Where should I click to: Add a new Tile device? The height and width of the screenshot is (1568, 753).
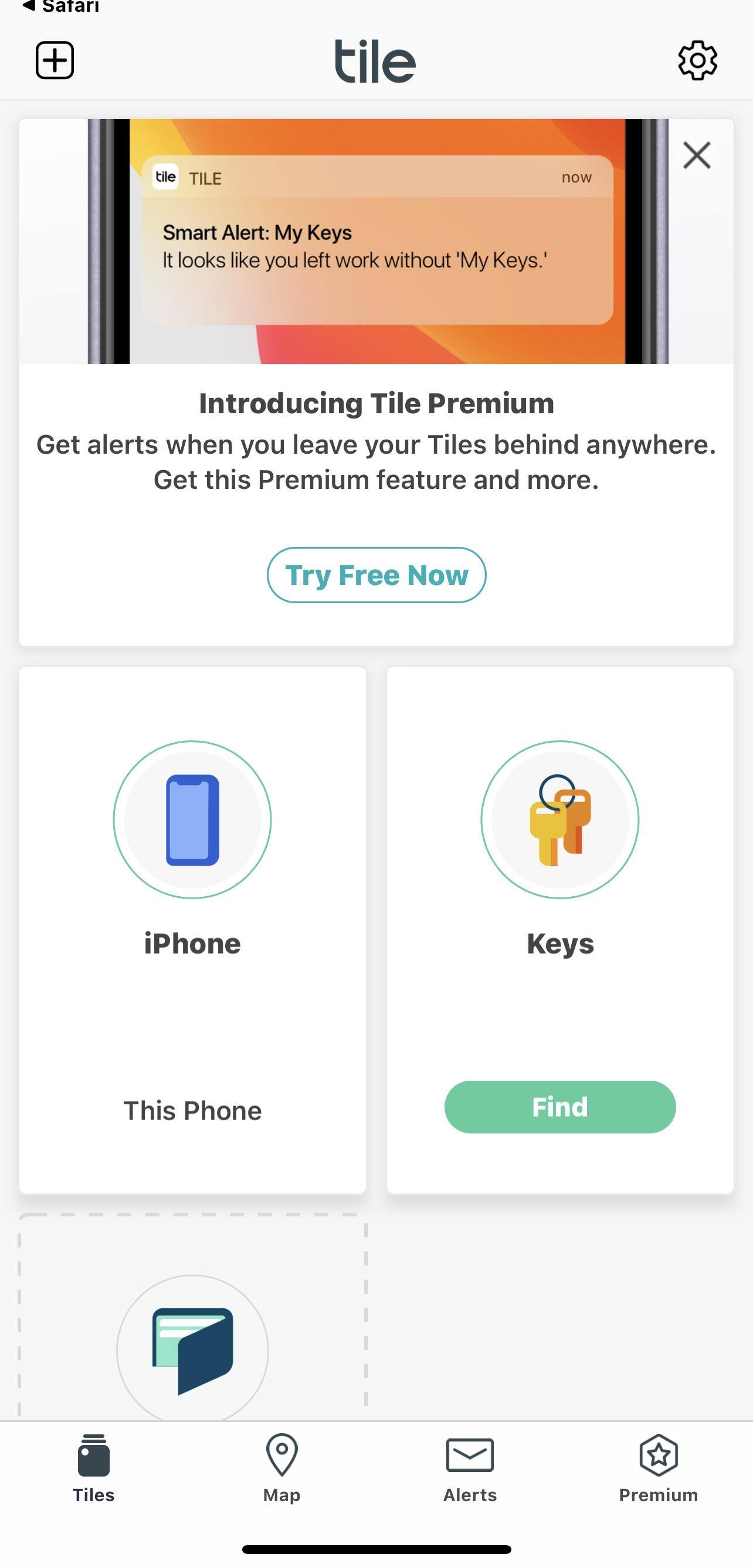click(x=55, y=60)
